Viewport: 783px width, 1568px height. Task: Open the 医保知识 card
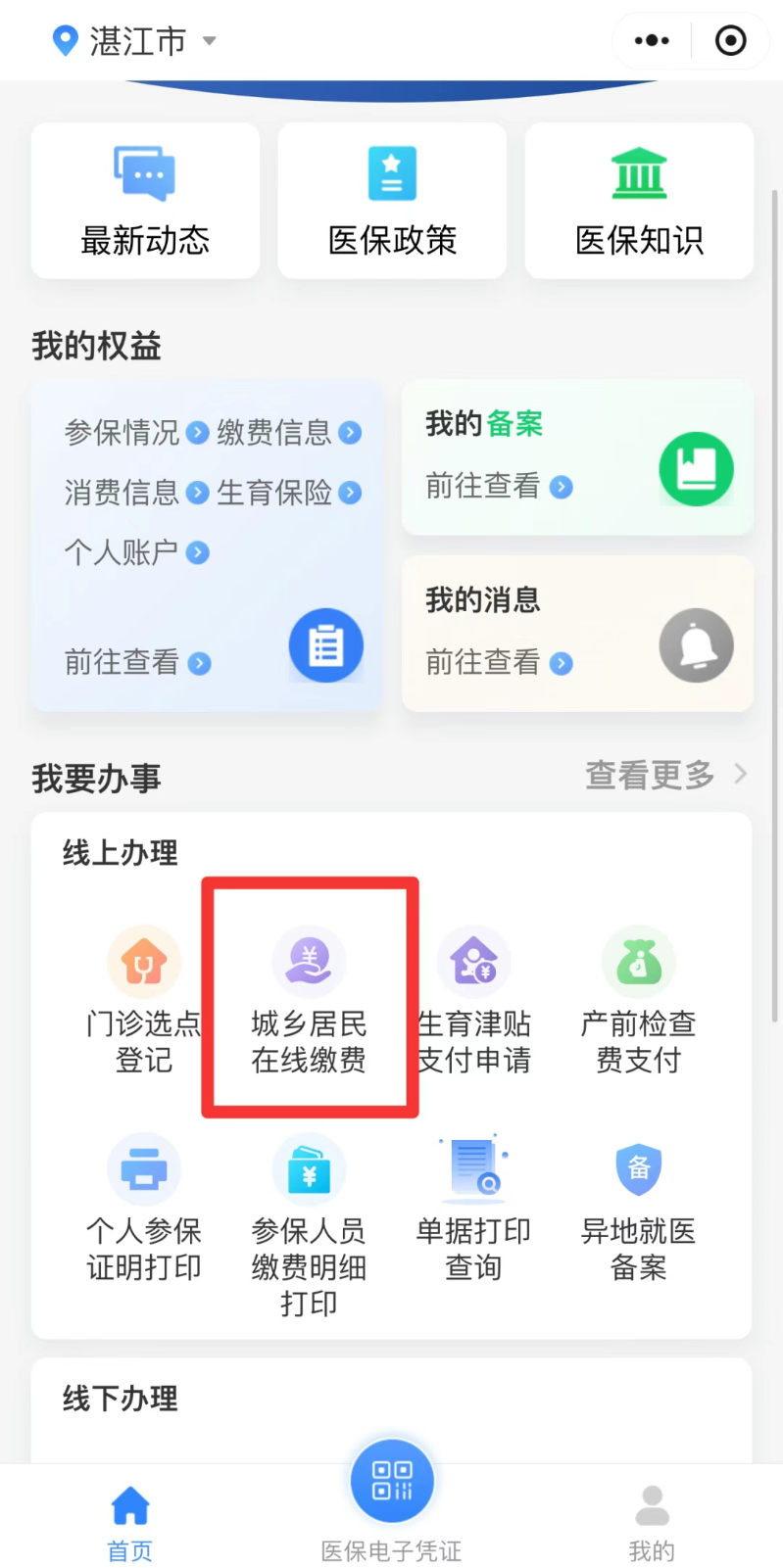(x=639, y=201)
